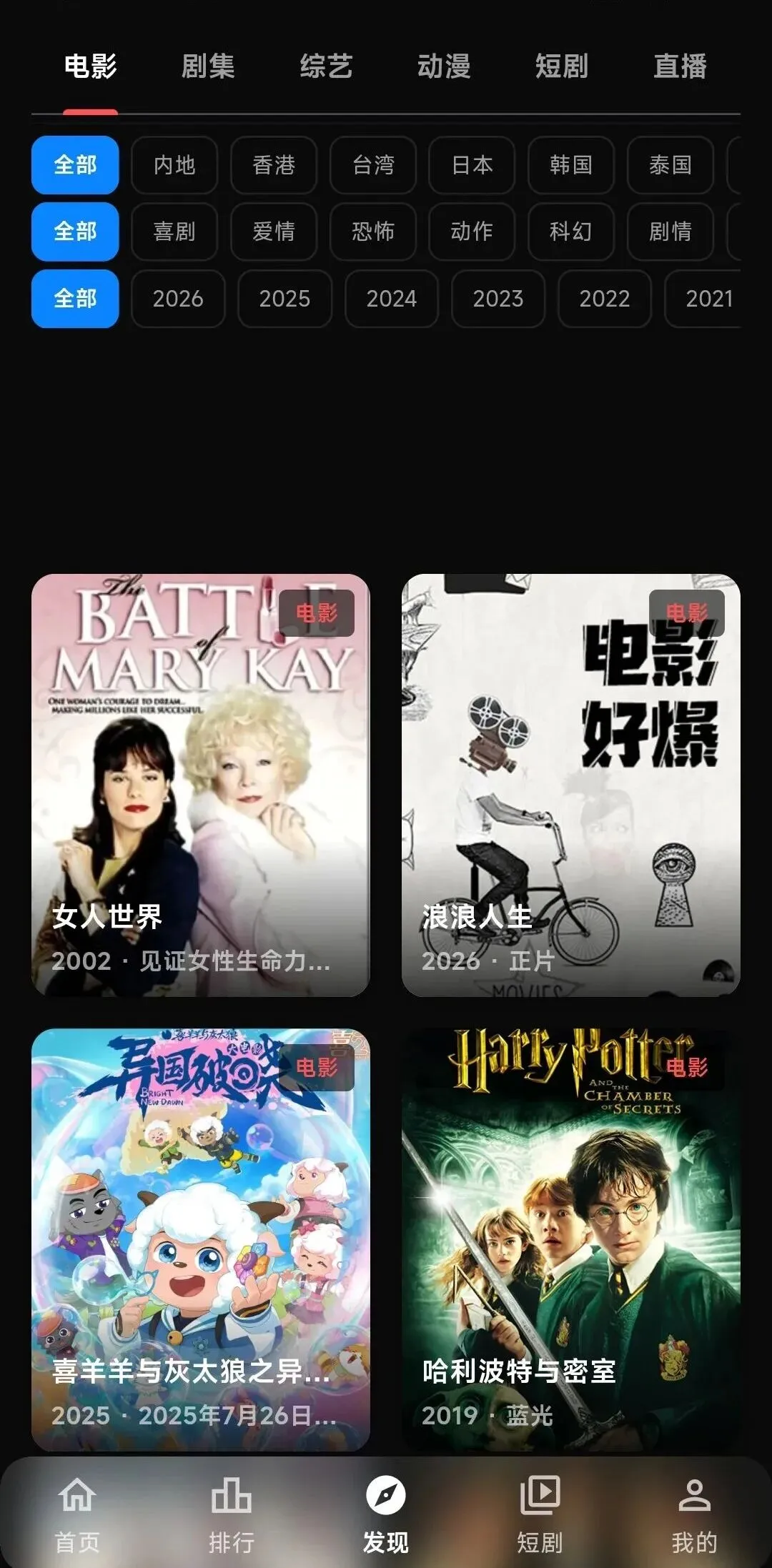
Task: Open the movie 浪浪人生
Action: (570, 785)
